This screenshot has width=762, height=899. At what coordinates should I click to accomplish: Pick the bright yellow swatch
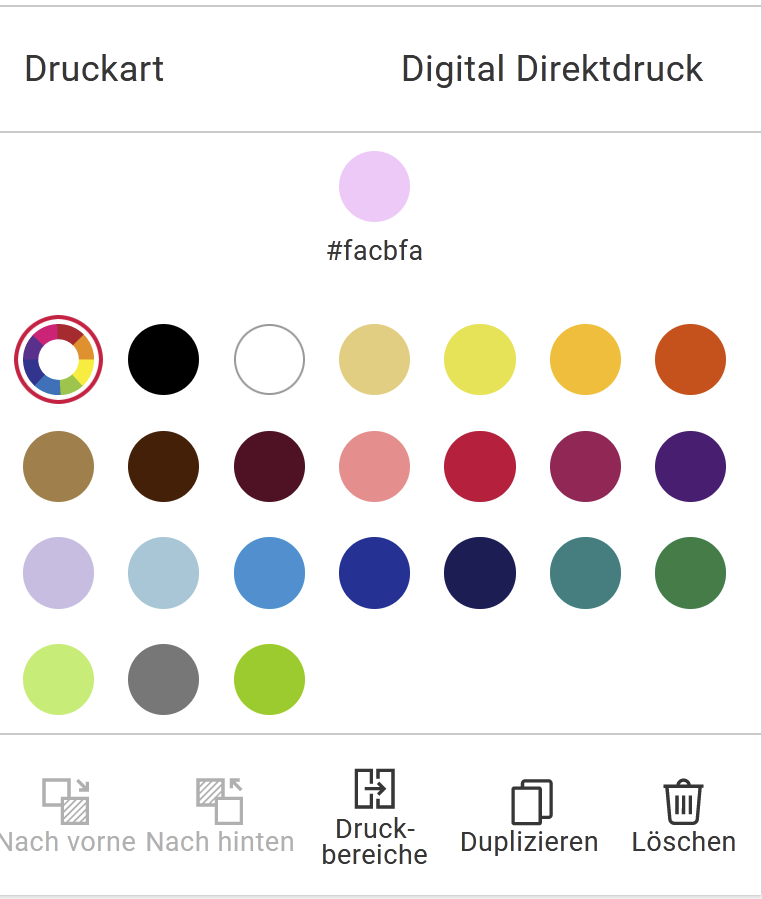coord(480,359)
